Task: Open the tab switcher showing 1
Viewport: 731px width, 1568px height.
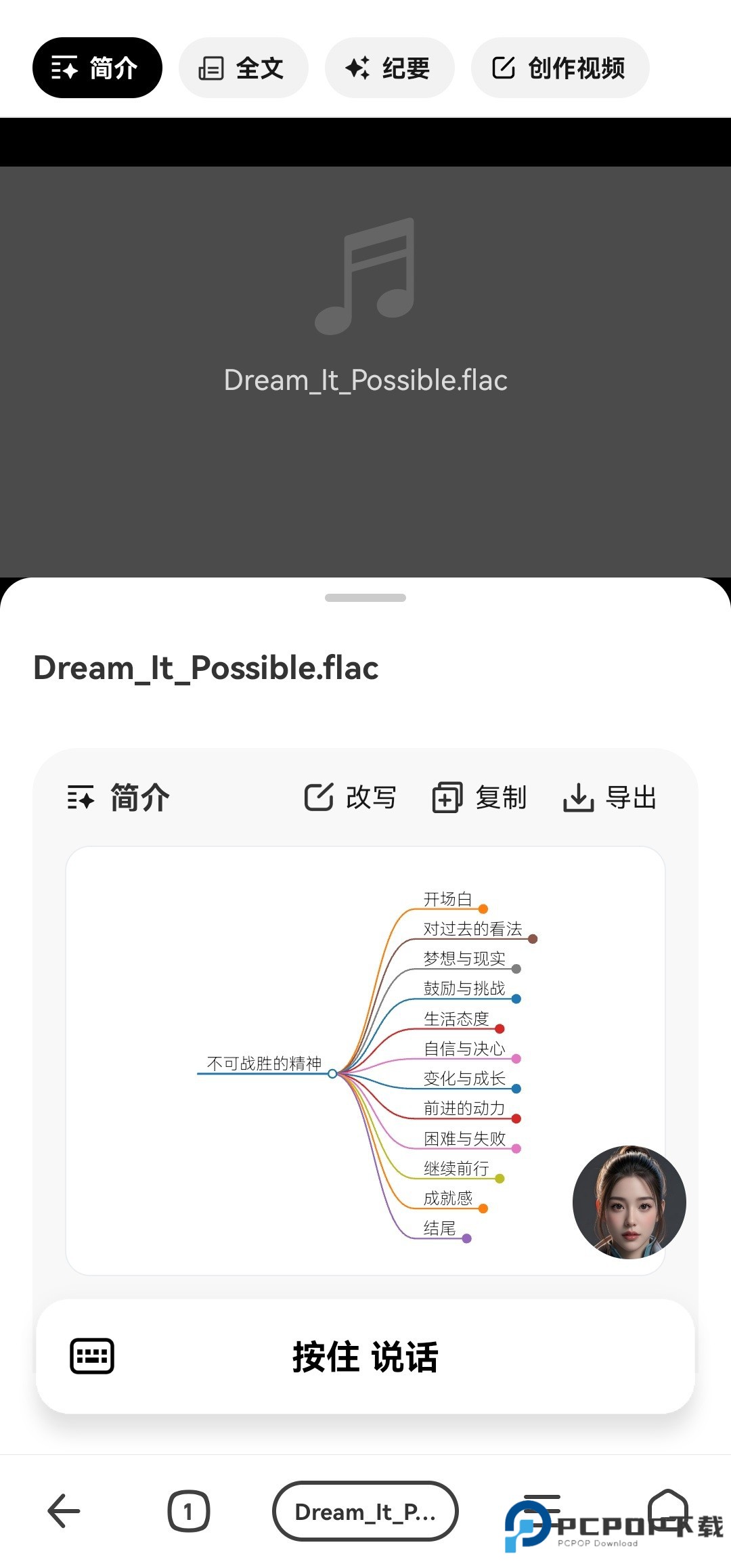Action: pos(188,1511)
